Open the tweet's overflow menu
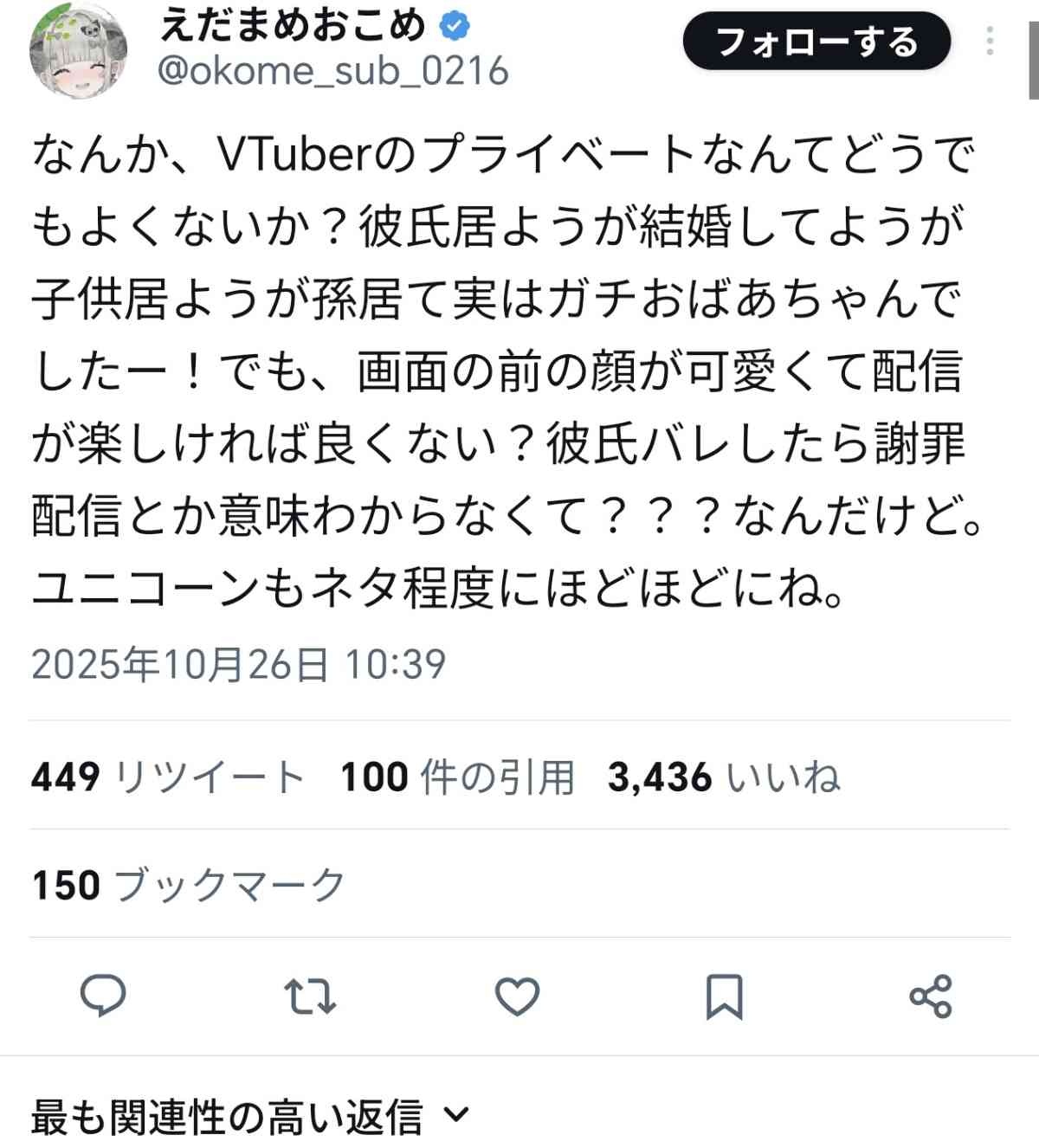The image size is (1039, 1148). 990,41
